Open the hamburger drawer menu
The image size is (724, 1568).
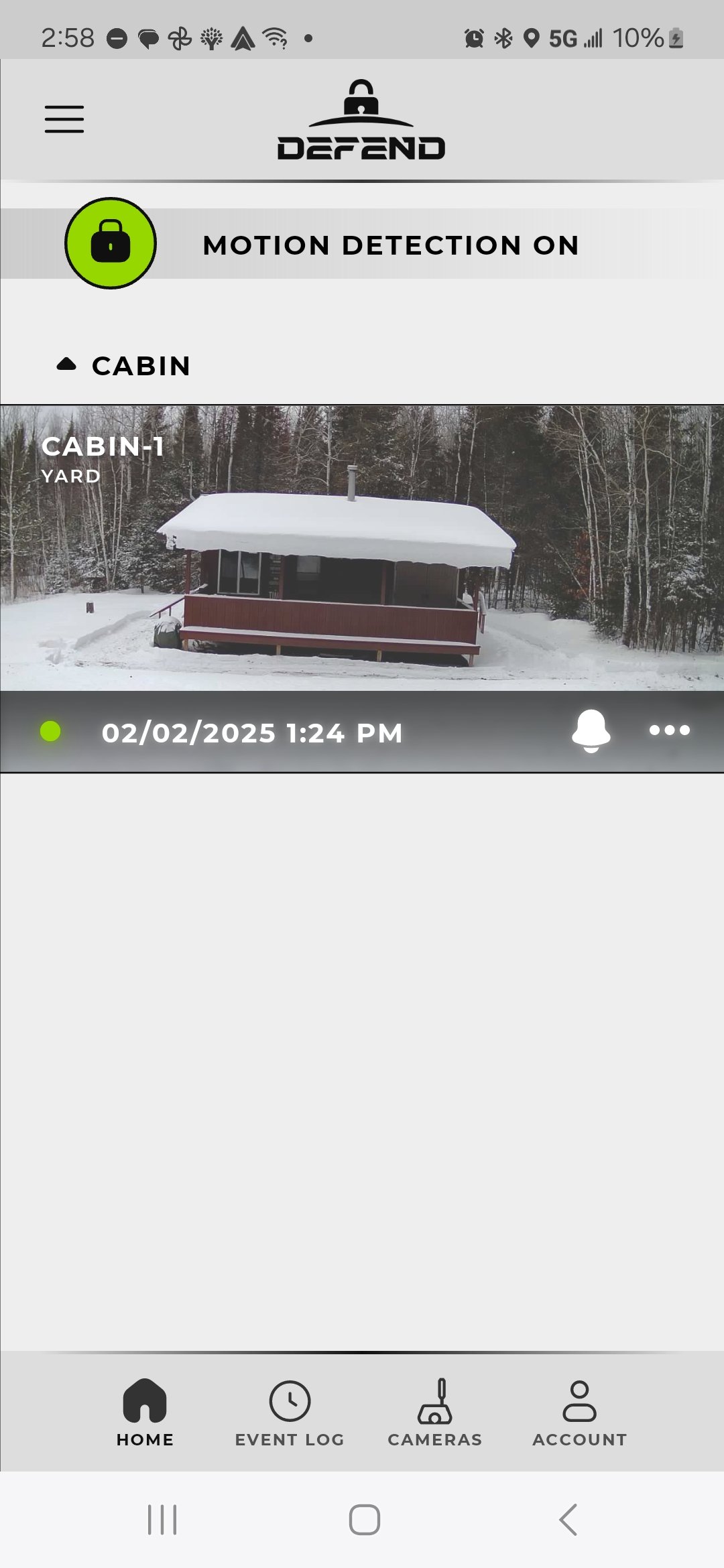click(64, 119)
